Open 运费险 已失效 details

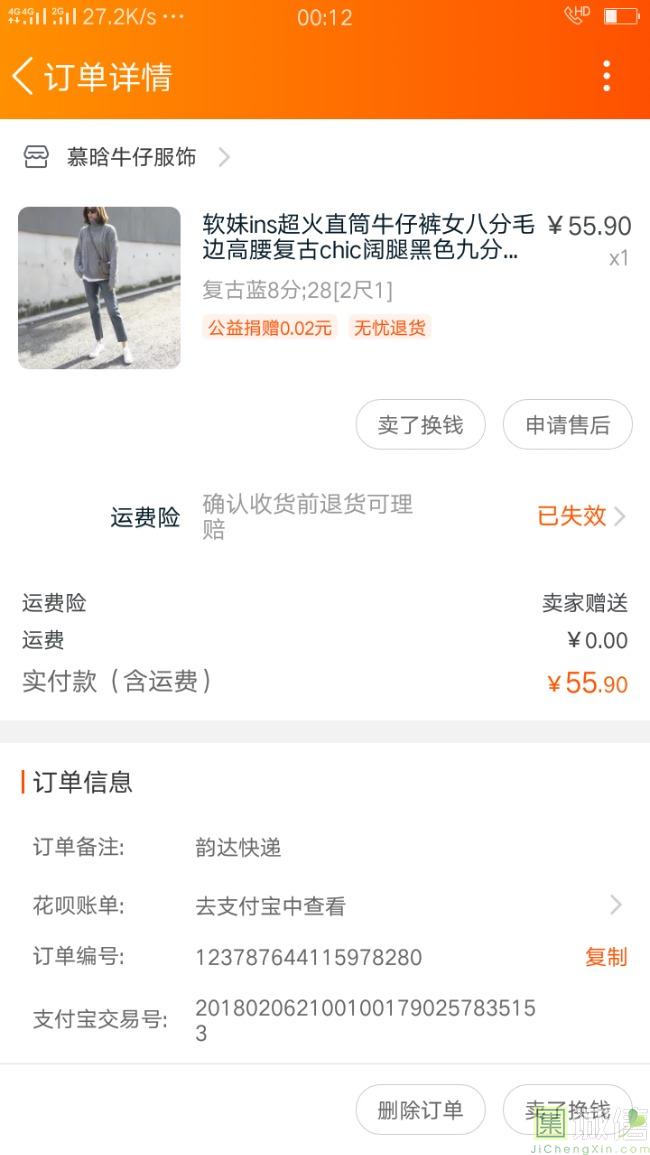tap(581, 516)
